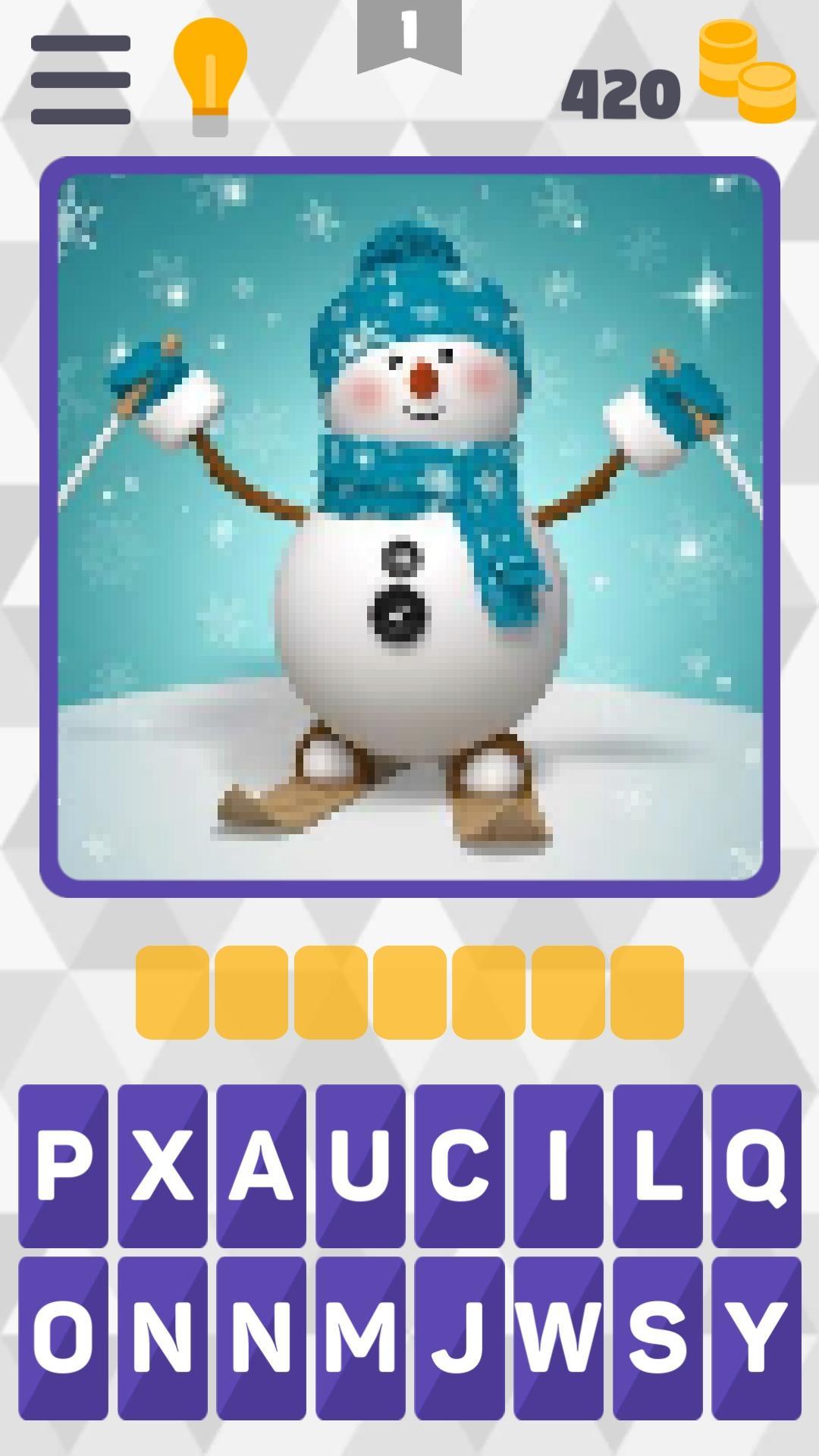Select the letter S tile

point(657,1338)
